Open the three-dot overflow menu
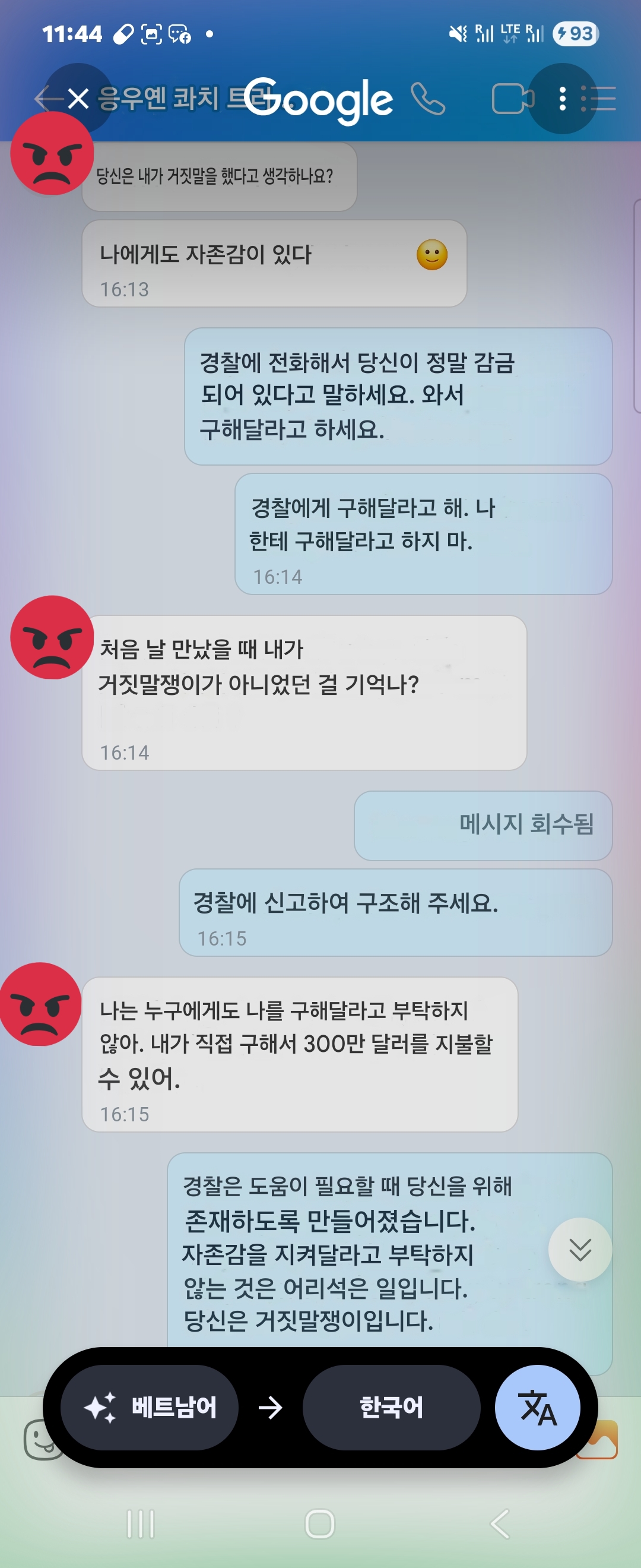Screen dimensions: 641x1568 [562, 99]
